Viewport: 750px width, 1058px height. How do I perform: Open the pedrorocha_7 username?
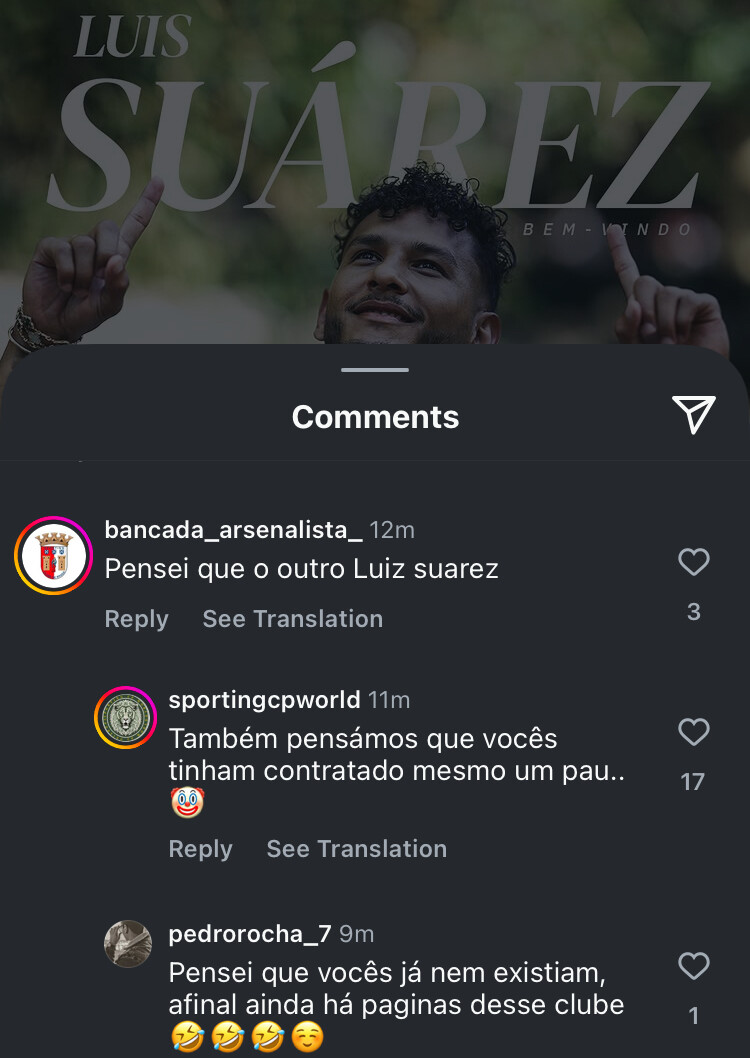pos(250,934)
